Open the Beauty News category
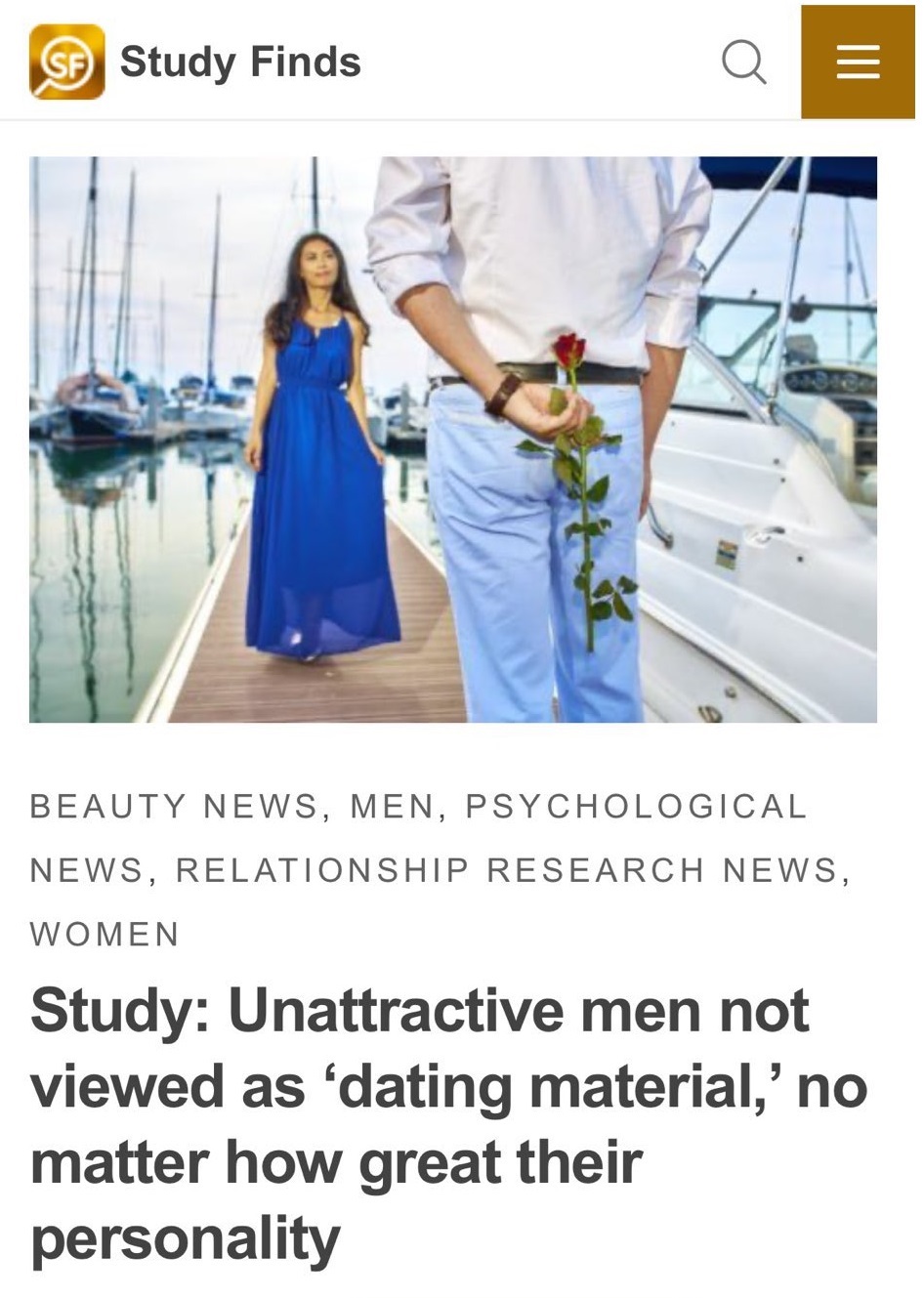Image resolution: width=924 pixels, height=1298 pixels. 174,807
